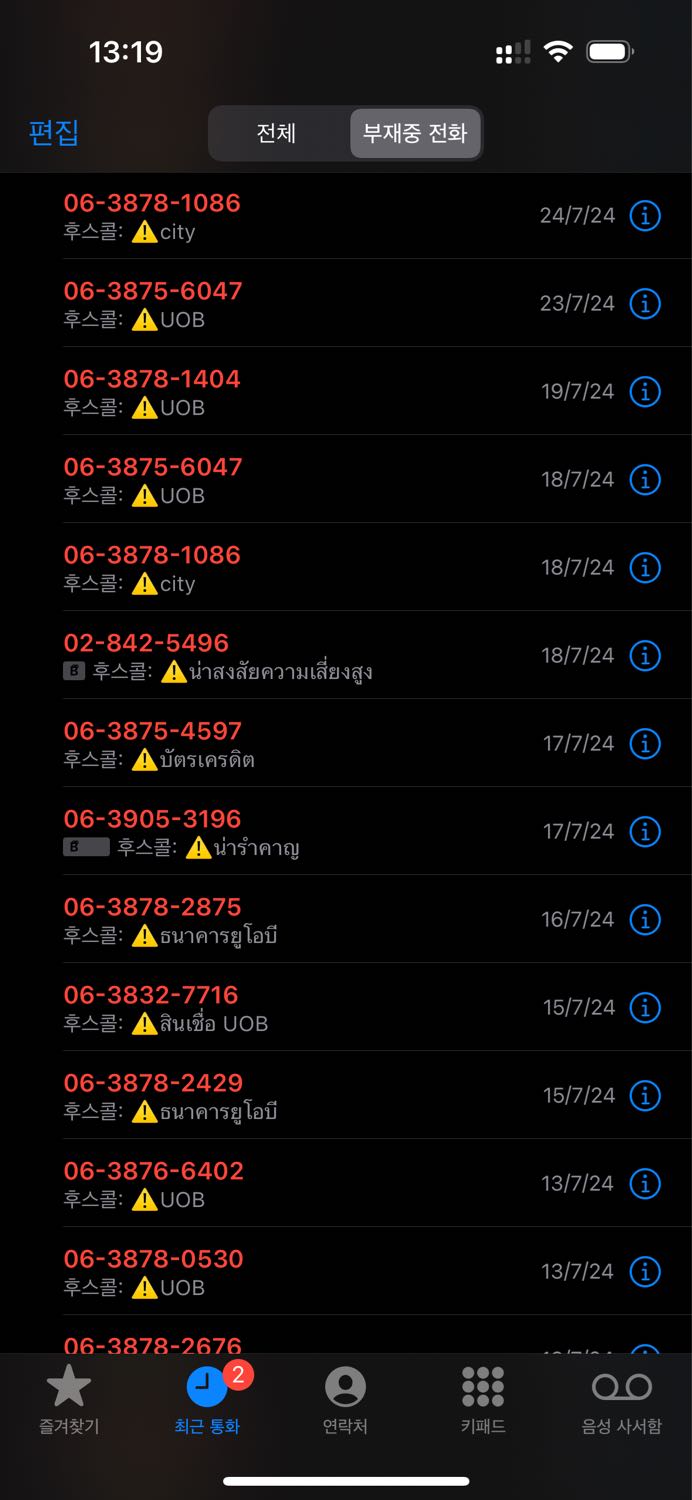Image resolution: width=692 pixels, height=1500 pixels.
Task: Open info for 06-3905-3196
Action: tap(645, 832)
